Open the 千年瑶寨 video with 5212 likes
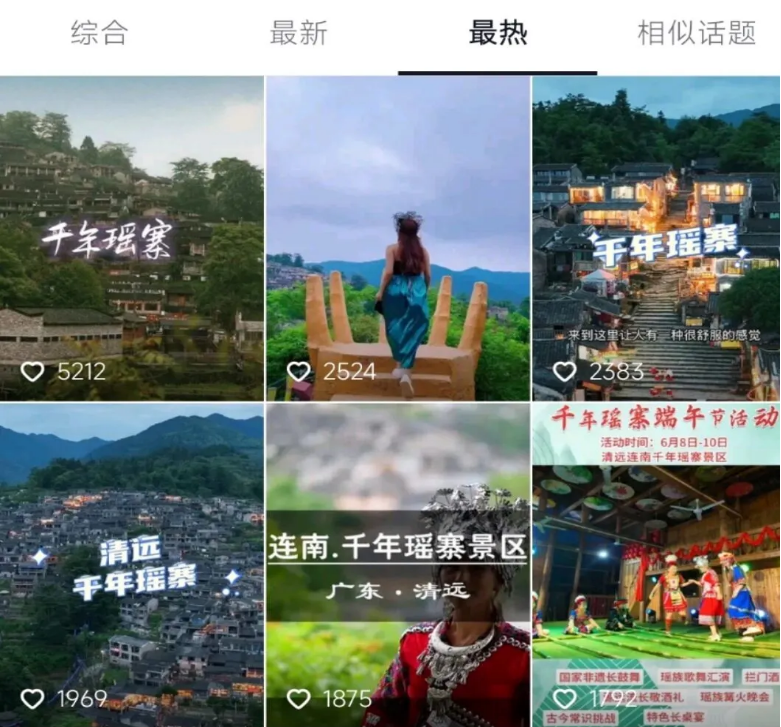 [131, 238]
